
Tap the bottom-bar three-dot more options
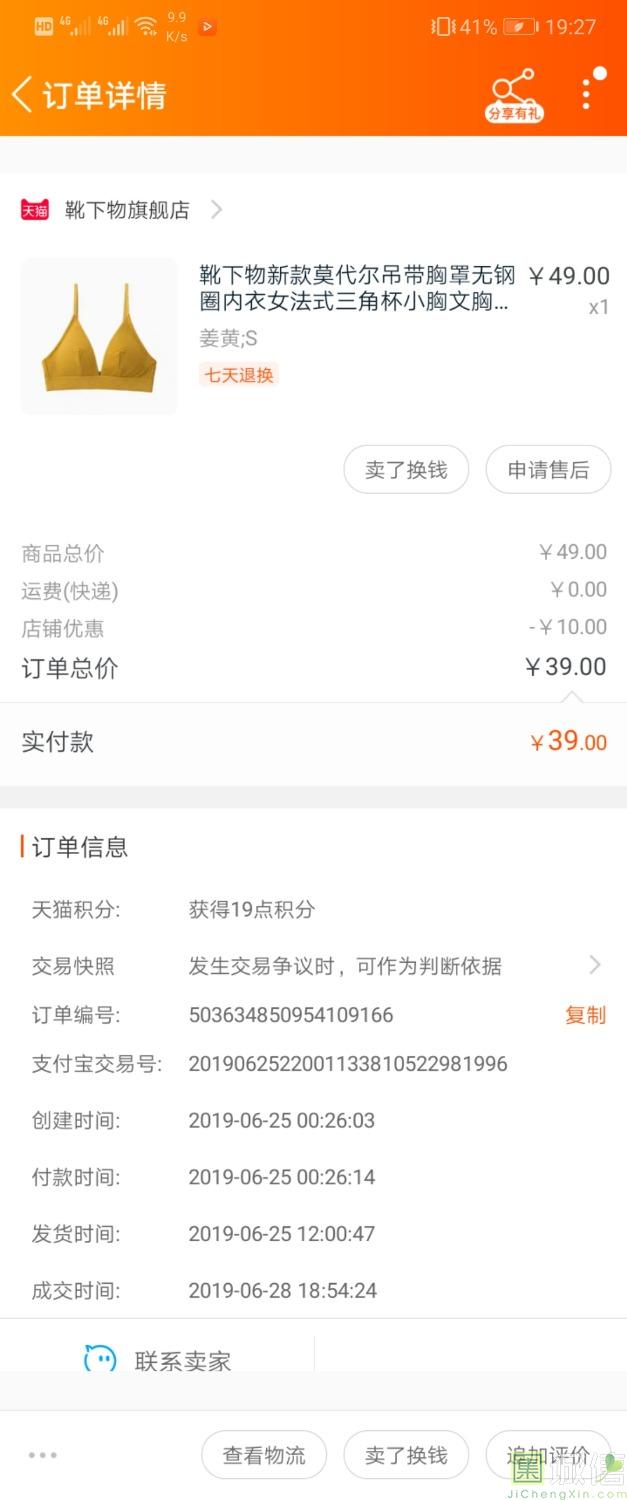(x=43, y=1455)
